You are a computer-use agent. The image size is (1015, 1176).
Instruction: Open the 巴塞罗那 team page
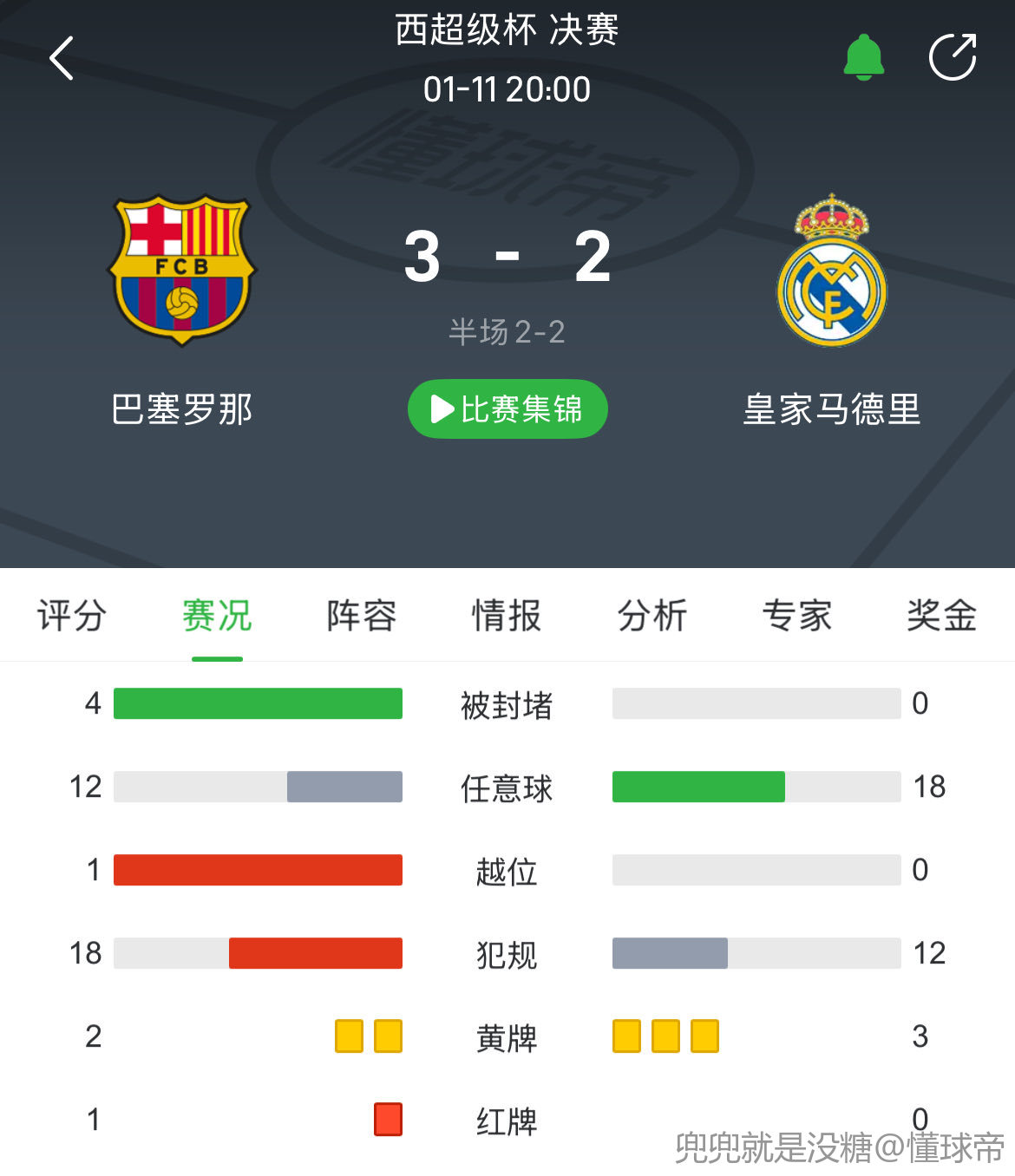tap(182, 271)
